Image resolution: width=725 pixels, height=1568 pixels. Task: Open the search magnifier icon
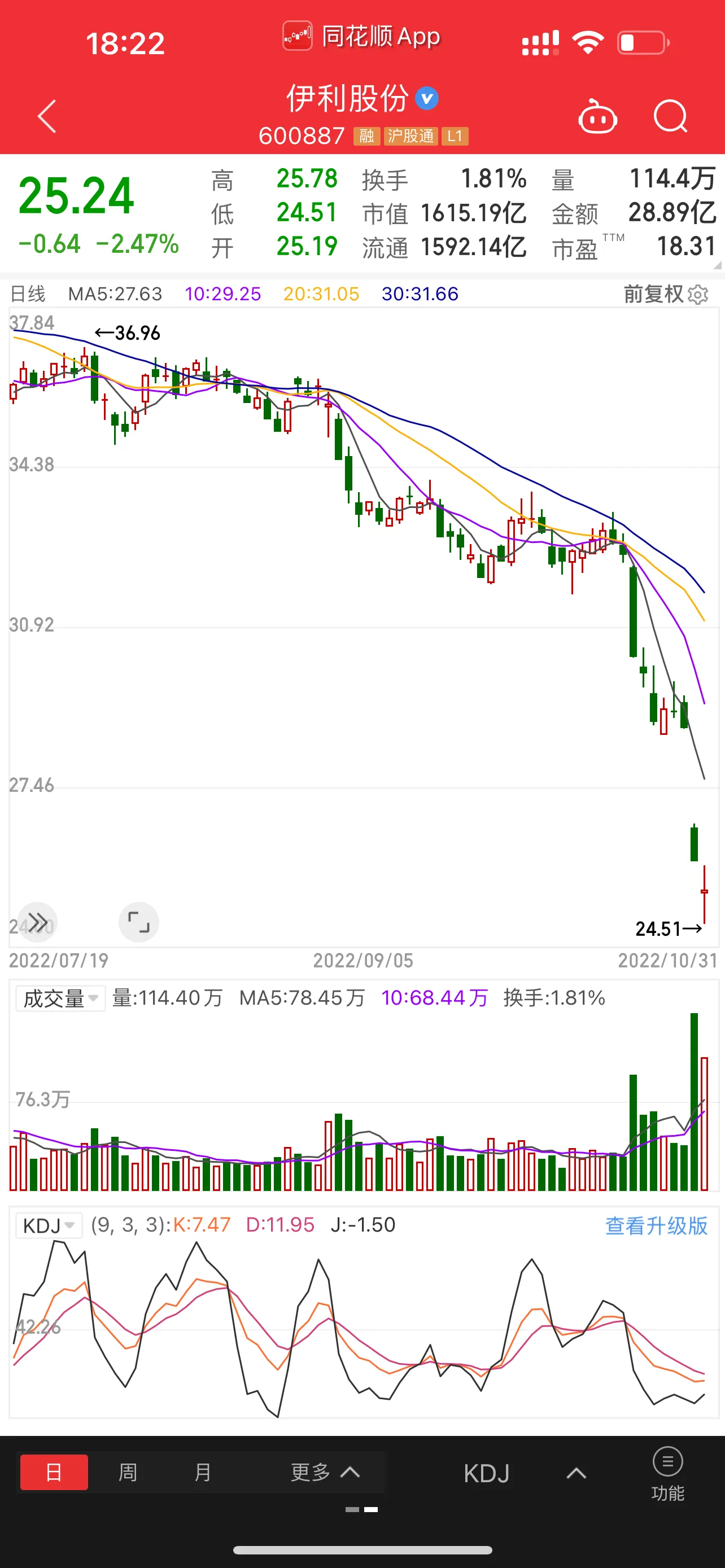(x=670, y=116)
